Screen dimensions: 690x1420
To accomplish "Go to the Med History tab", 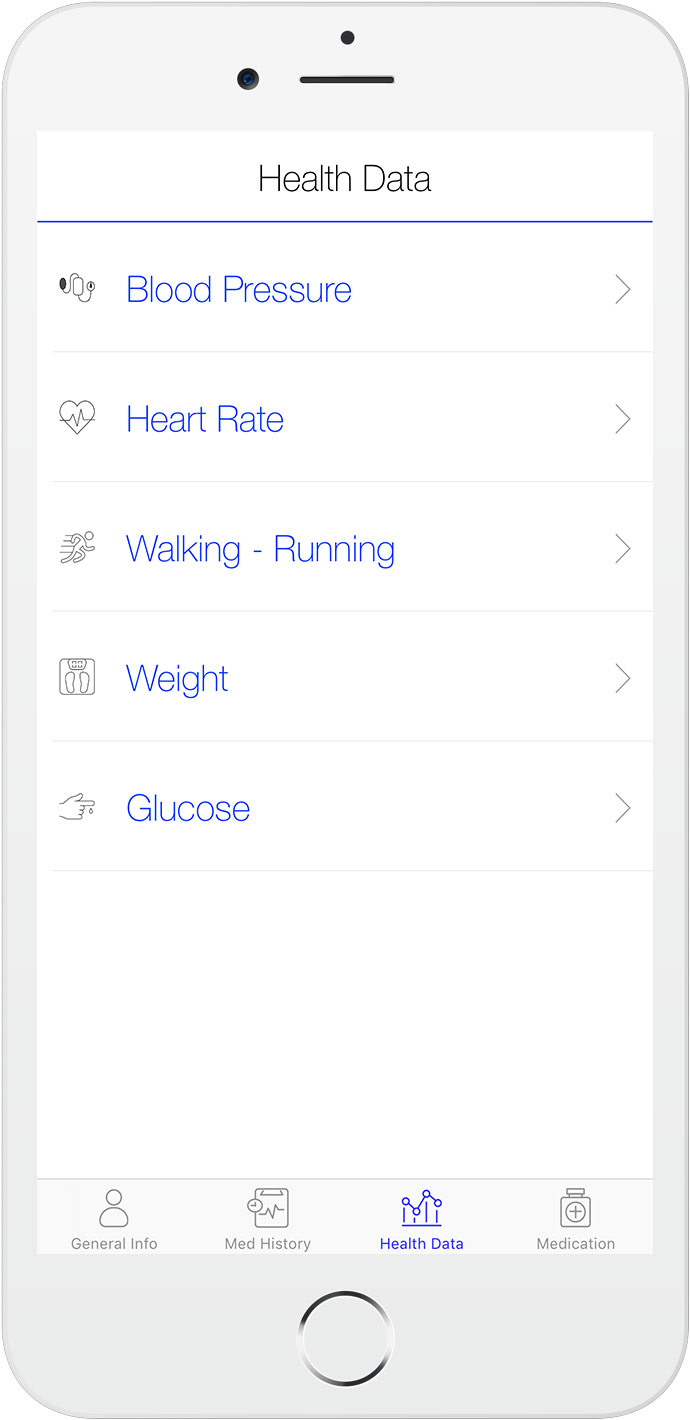I will point(268,1219).
